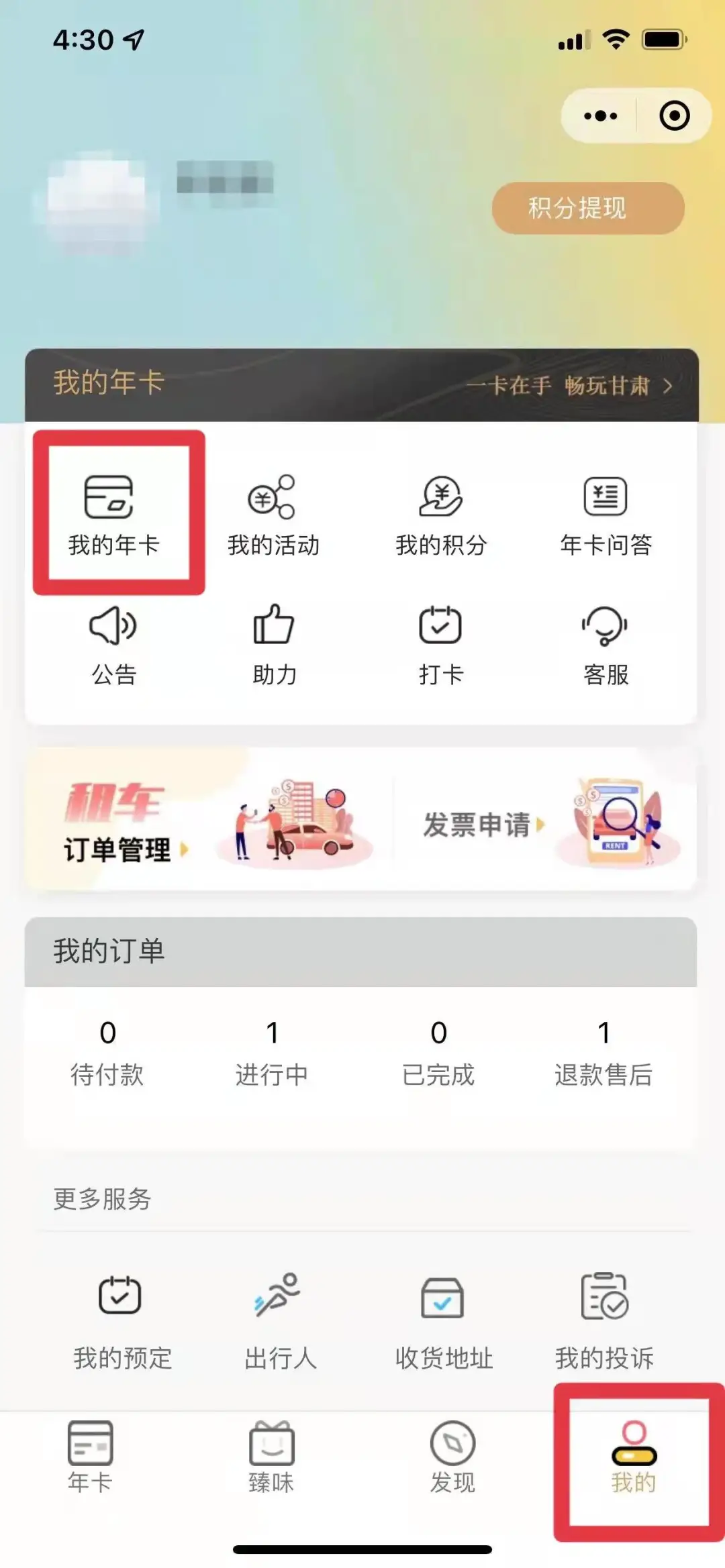View 我的积分
Image resolution: width=725 pixels, height=1568 pixels.
coord(440,514)
